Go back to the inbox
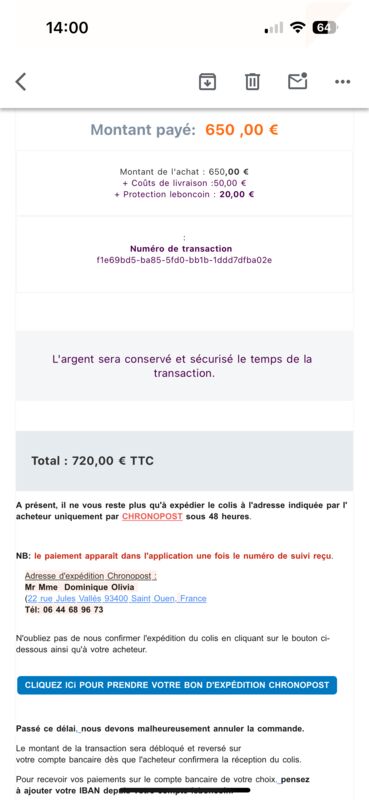 (20, 82)
